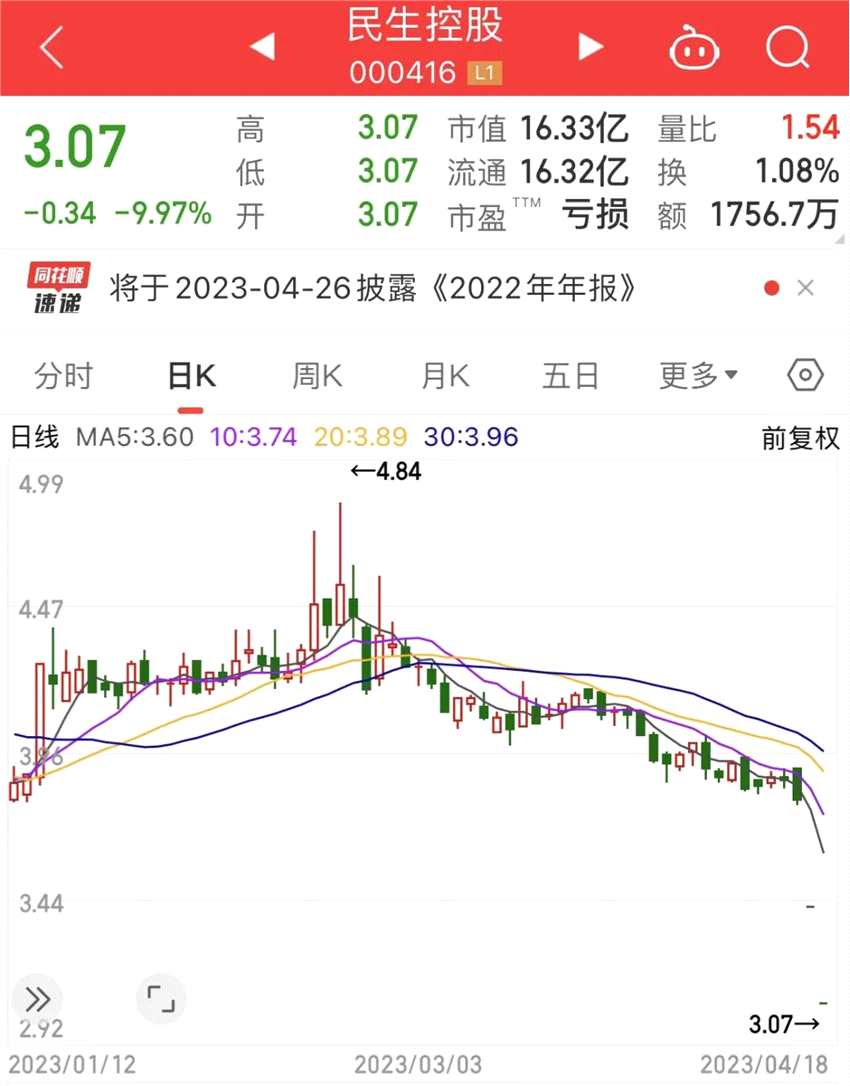This screenshot has height=1086, width=850.
Task: Open the chart in fullscreen mode
Action: tap(160, 998)
